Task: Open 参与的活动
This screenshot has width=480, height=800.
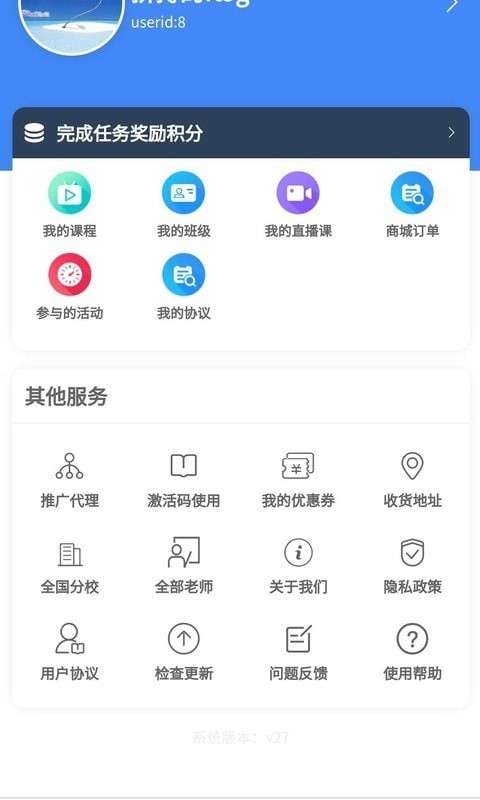Action: coord(69,287)
